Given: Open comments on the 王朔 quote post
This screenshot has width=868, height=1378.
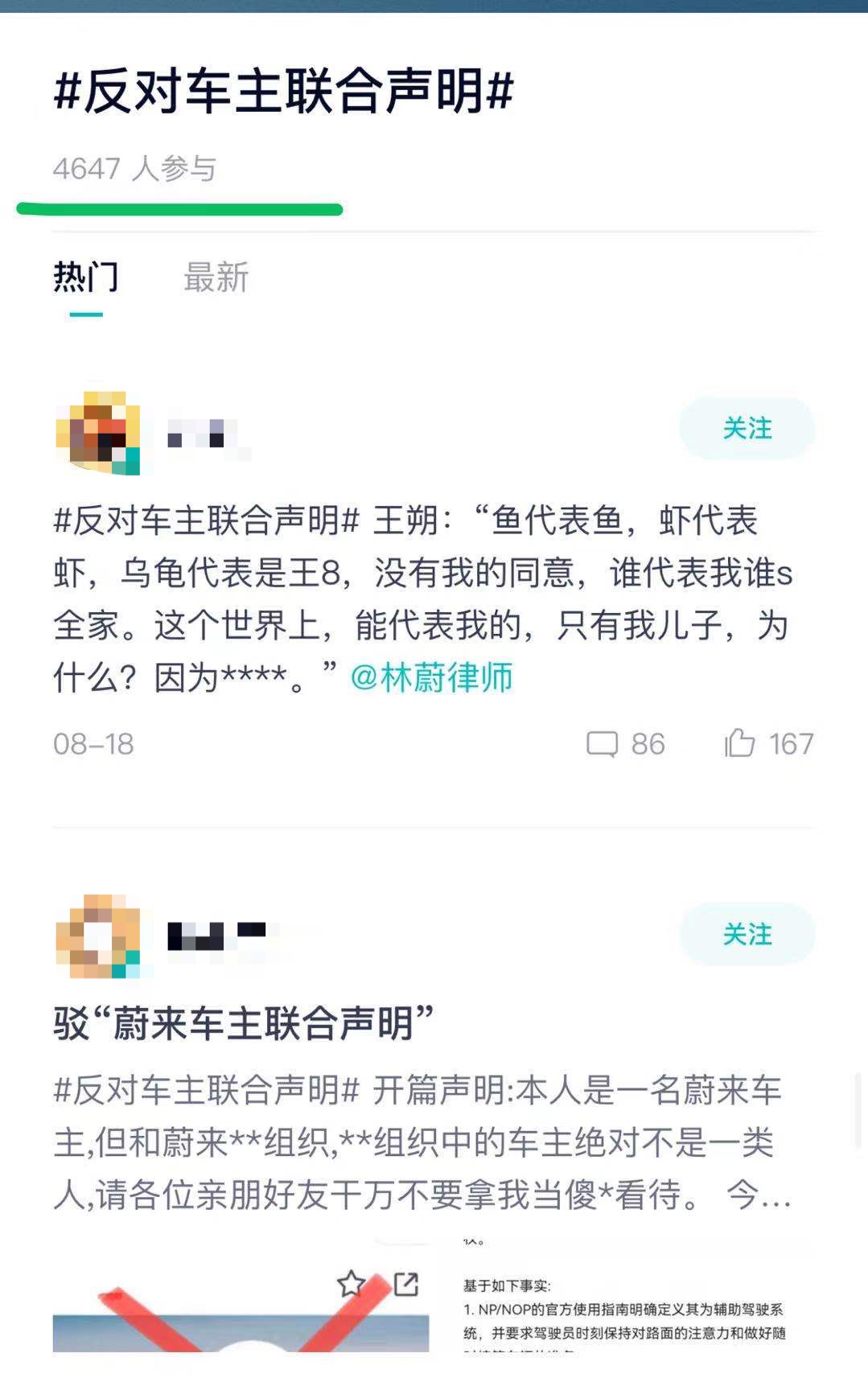Looking at the screenshot, I should tap(625, 743).
